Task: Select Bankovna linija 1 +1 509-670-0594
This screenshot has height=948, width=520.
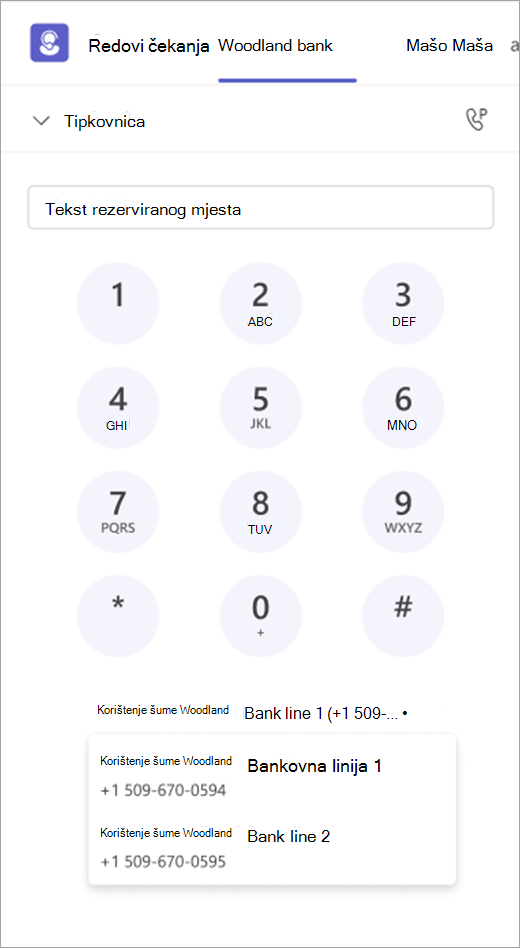Action: tap(272, 776)
